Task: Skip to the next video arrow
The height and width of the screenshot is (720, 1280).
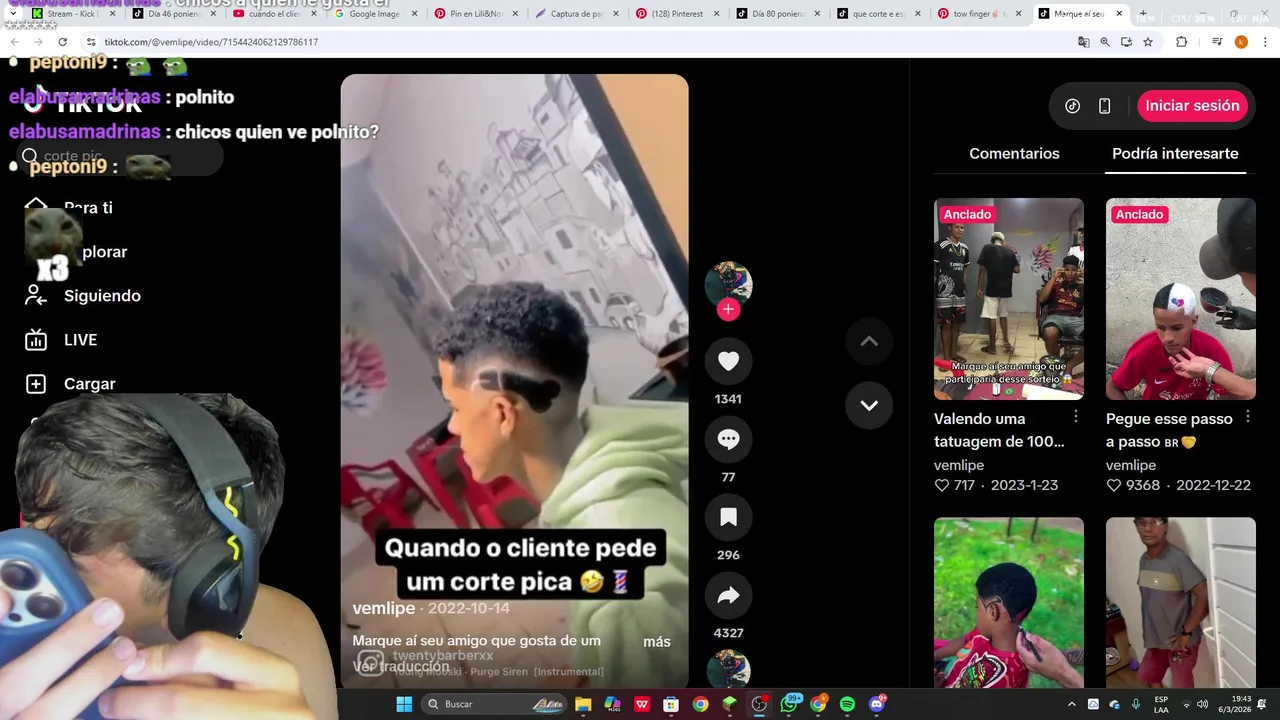Action: (869, 405)
